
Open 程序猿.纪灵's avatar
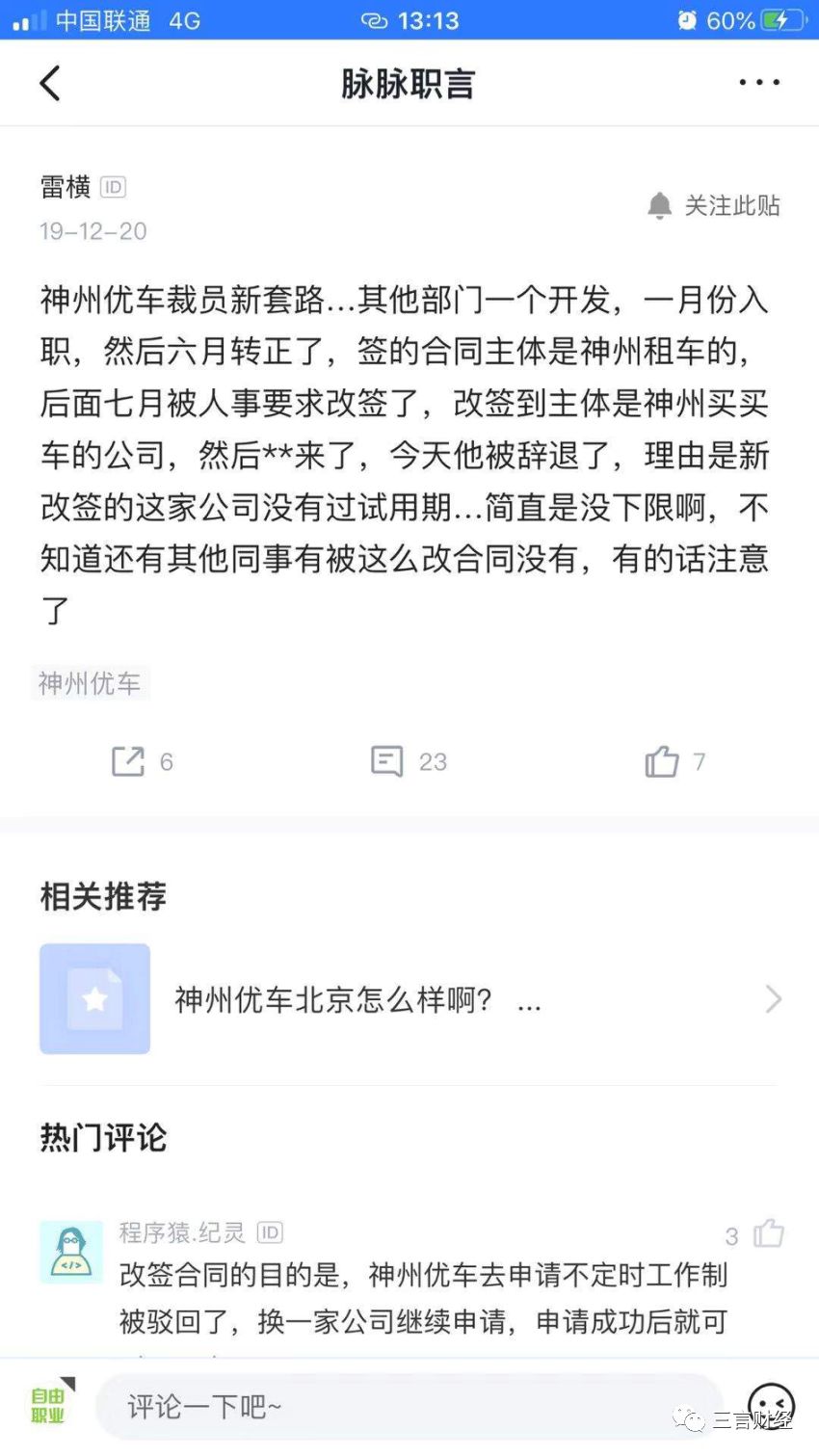coord(71,1252)
